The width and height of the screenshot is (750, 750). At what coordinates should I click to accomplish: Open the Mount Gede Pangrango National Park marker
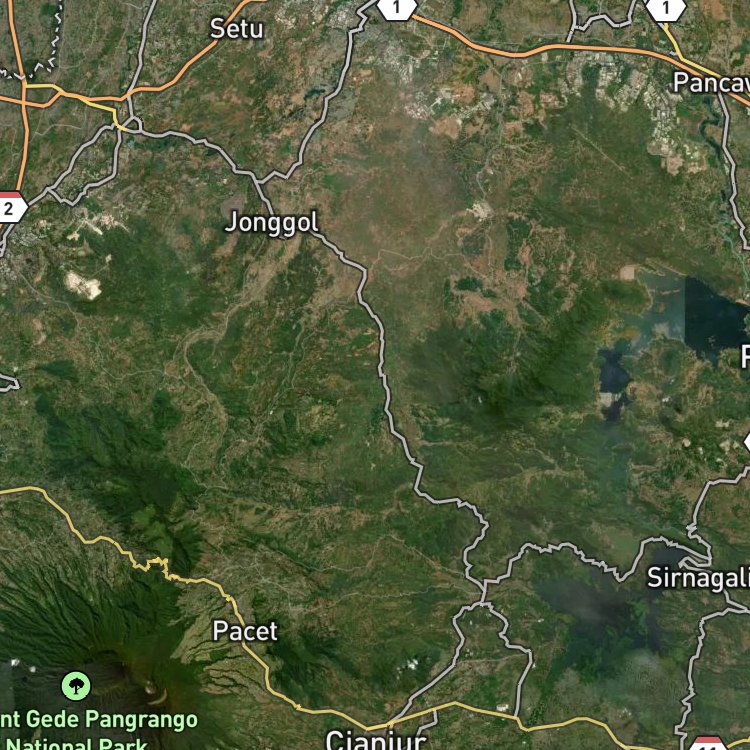coord(76,686)
